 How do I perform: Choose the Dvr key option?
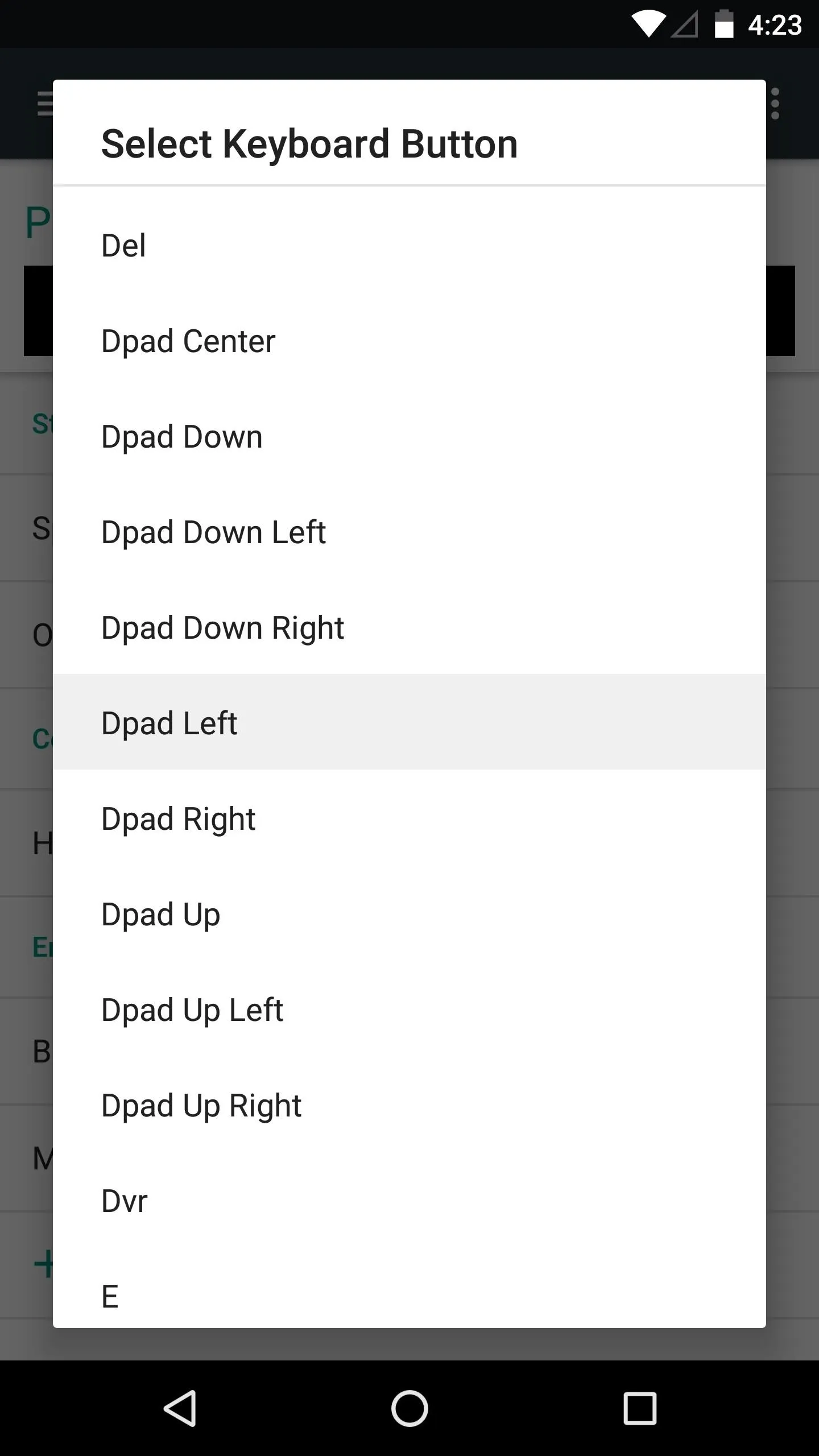click(x=409, y=1201)
